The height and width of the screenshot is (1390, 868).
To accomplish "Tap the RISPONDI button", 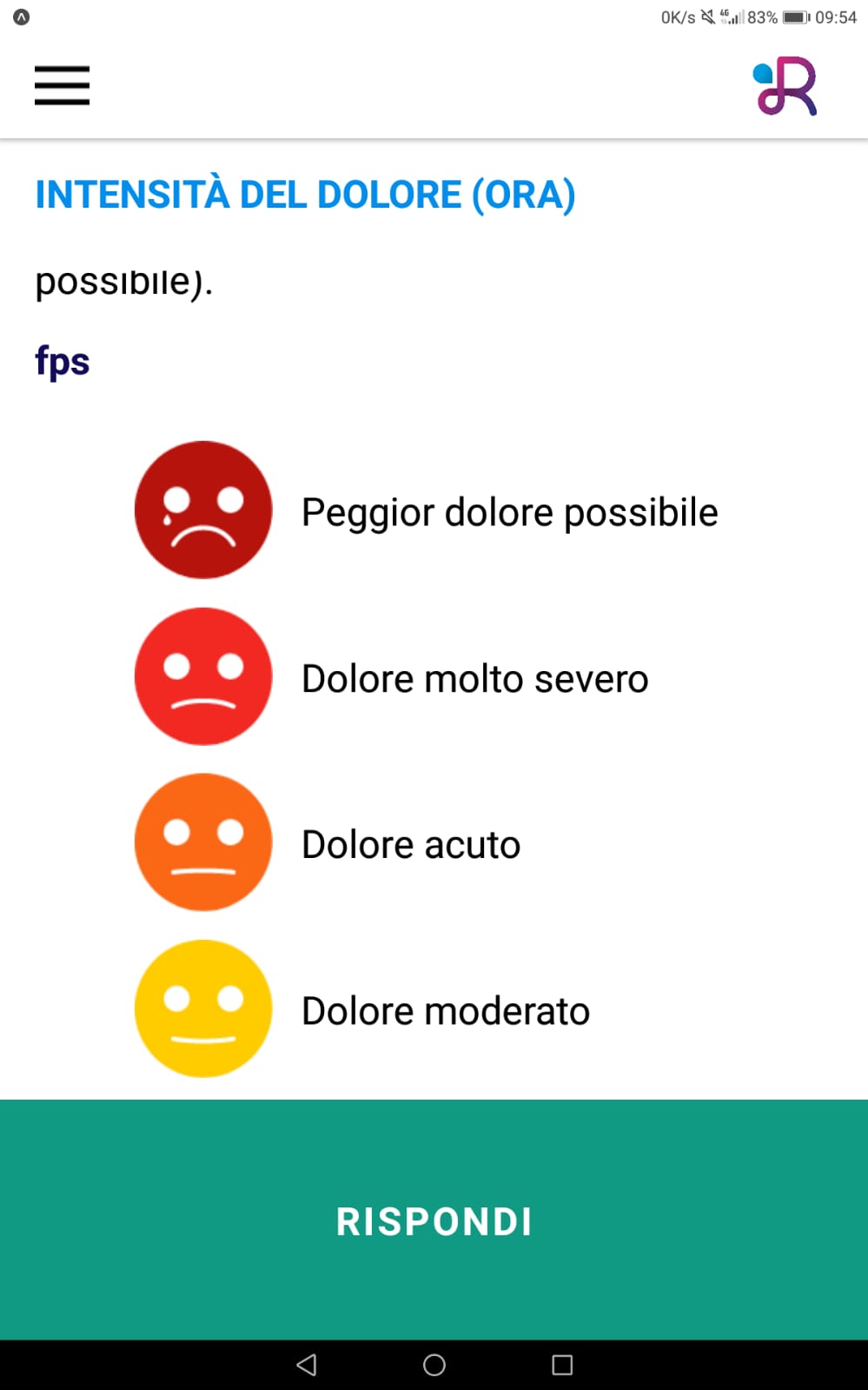I will [434, 1220].
